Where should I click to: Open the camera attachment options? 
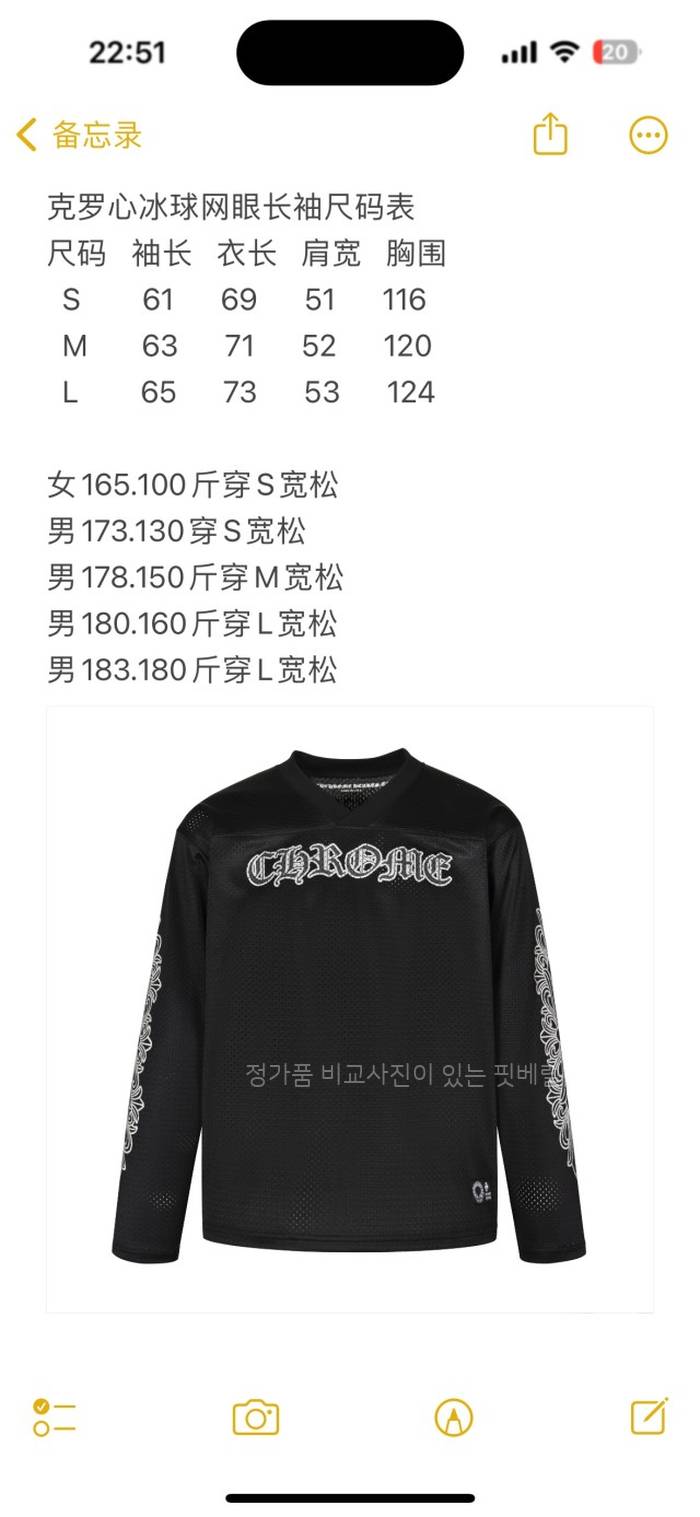point(256,1417)
